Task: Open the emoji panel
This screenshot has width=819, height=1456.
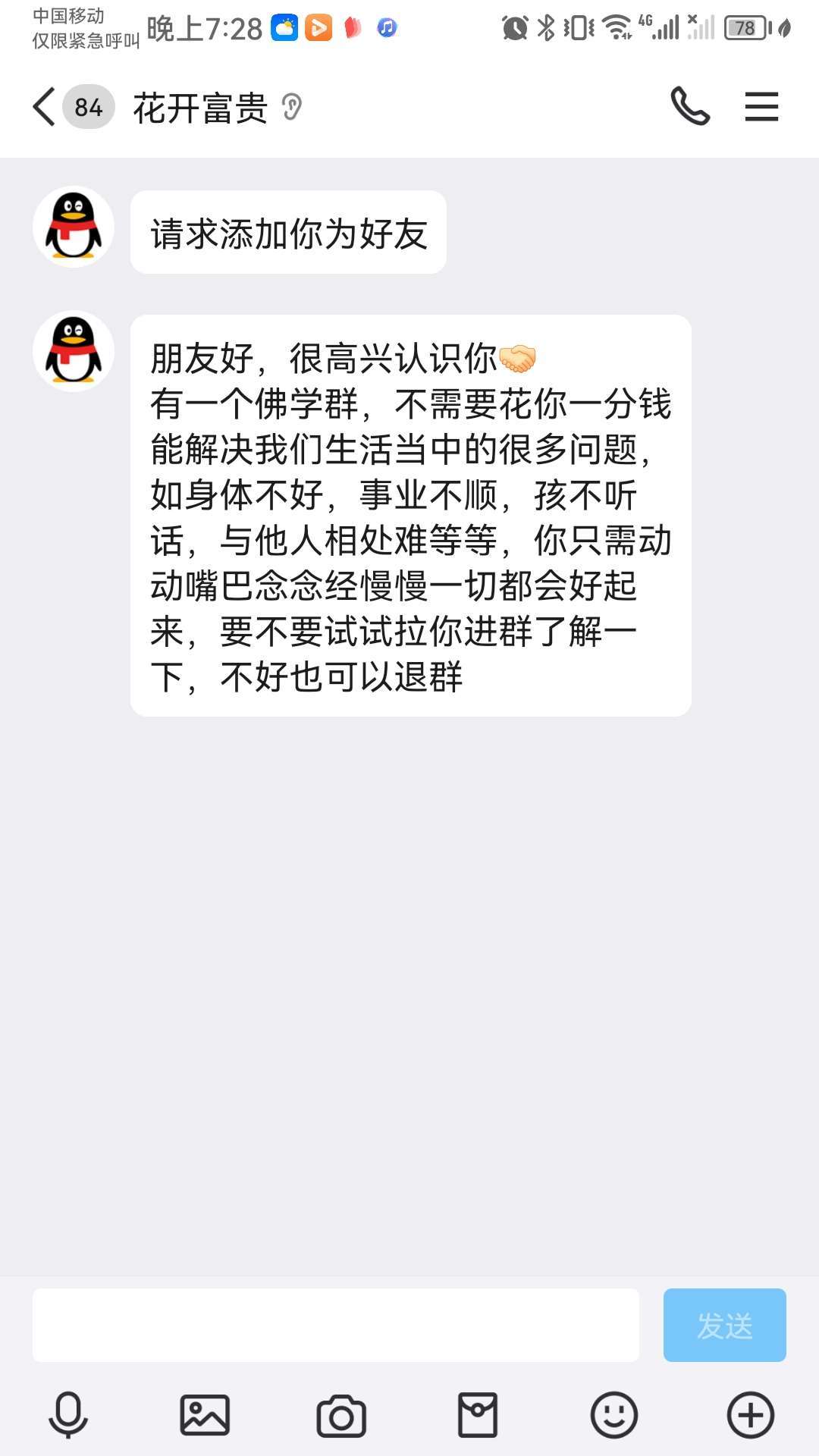Action: click(x=614, y=1415)
